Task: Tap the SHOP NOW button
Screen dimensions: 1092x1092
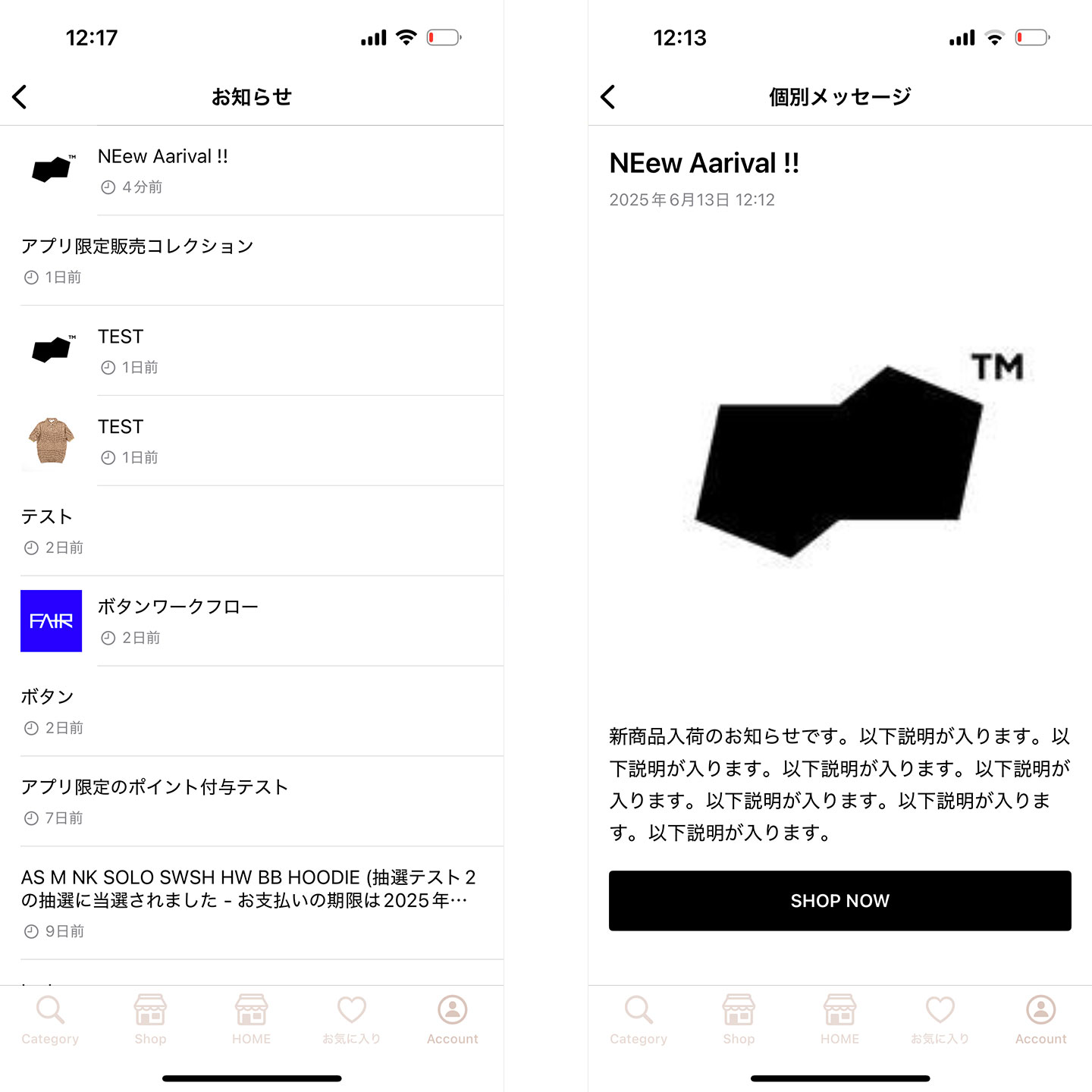Action: pyautogui.click(x=839, y=901)
